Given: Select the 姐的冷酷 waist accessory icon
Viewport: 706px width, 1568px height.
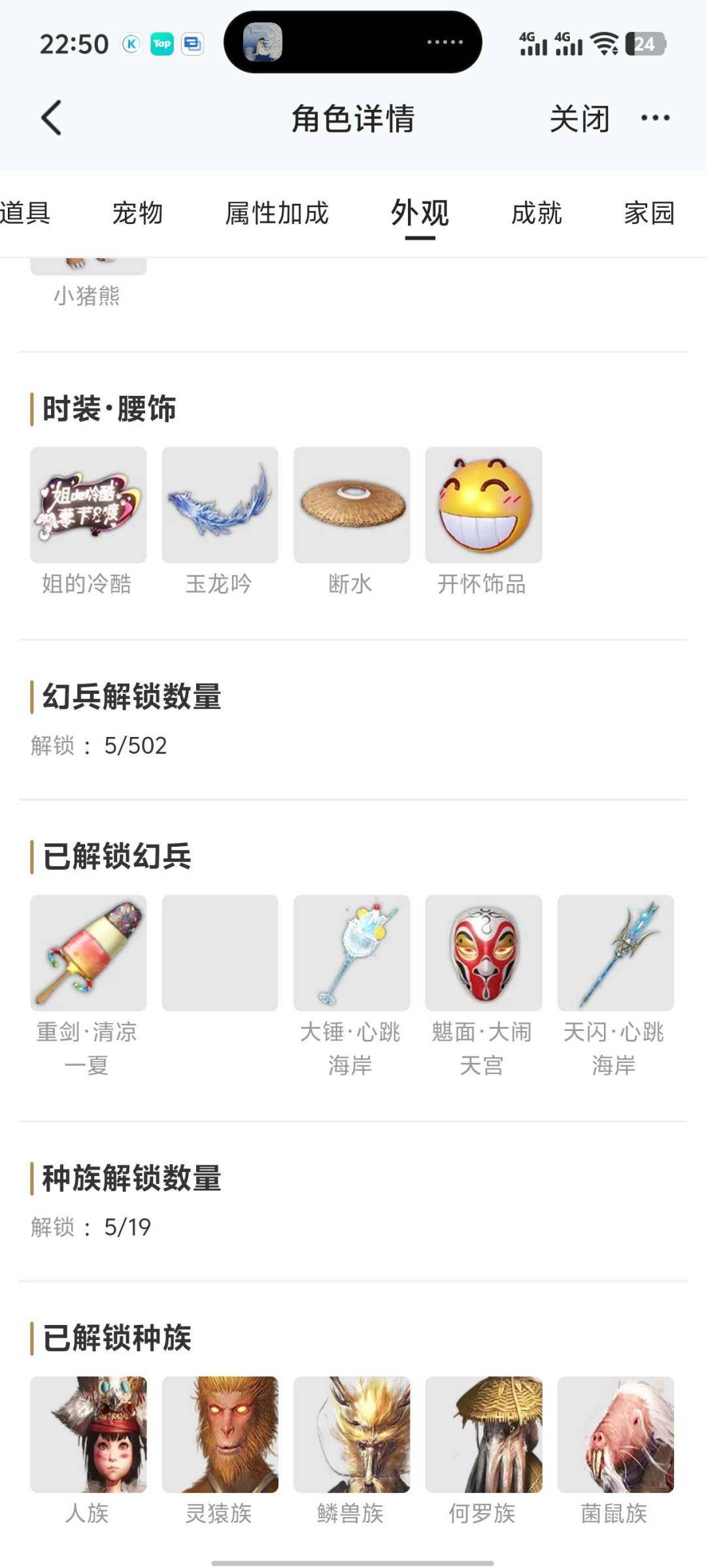Looking at the screenshot, I should tap(89, 506).
